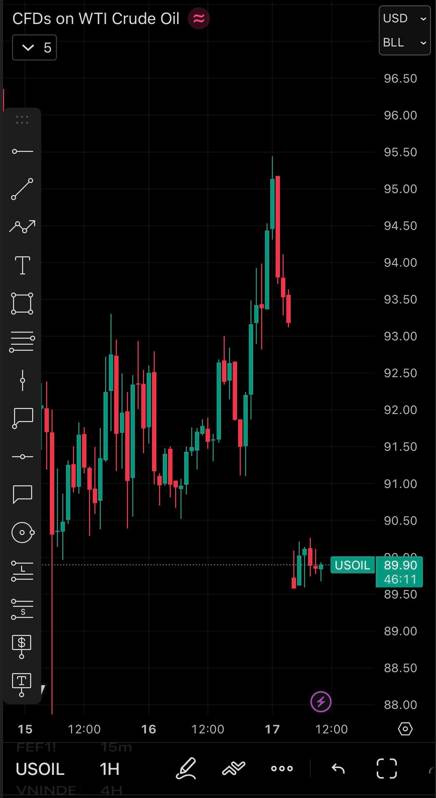Select the rectangle shape tool
The height and width of the screenshot is (798, 436).
pyautogui.click(x=22, y=303)
